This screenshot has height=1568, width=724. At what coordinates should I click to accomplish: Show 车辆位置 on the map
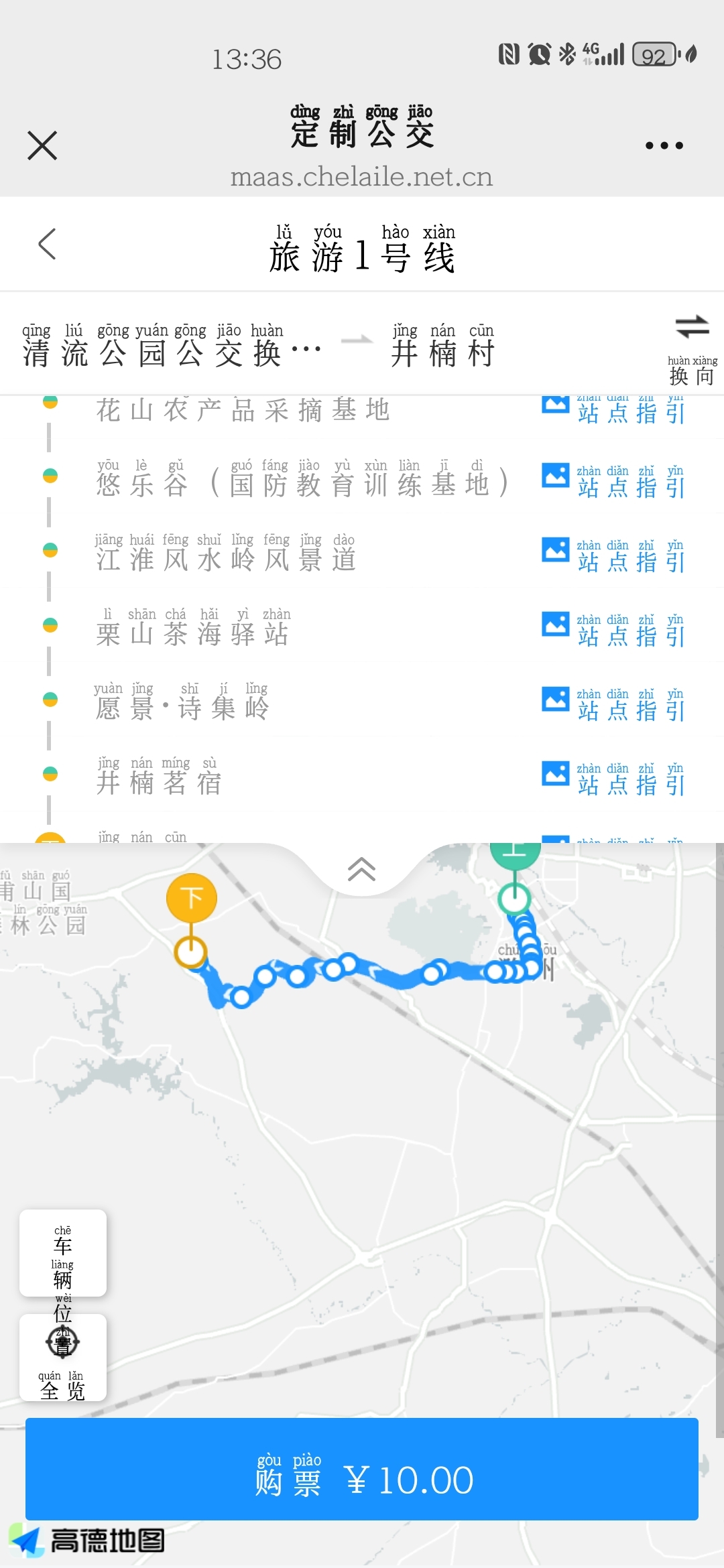[x=62, y=1253]
